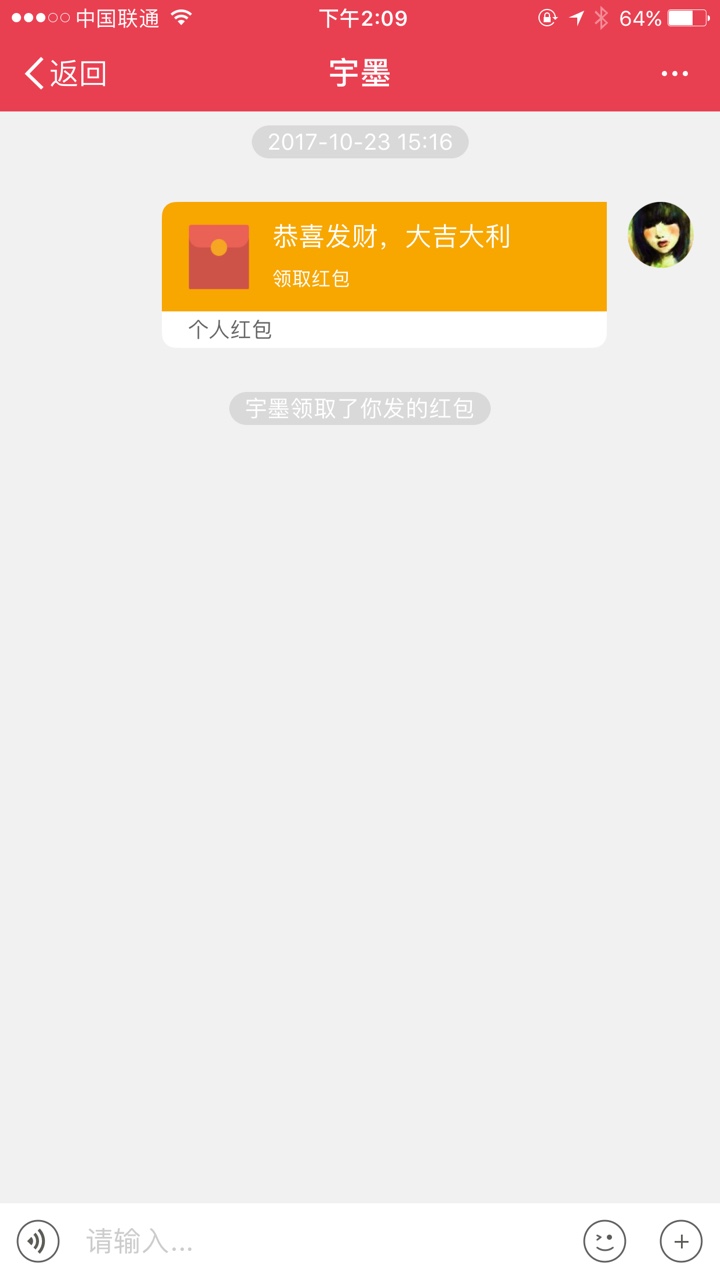Focus the 请输入 message field
Image resolution: width=720 pixels, height=1280 pixels.
point(320,1242)
